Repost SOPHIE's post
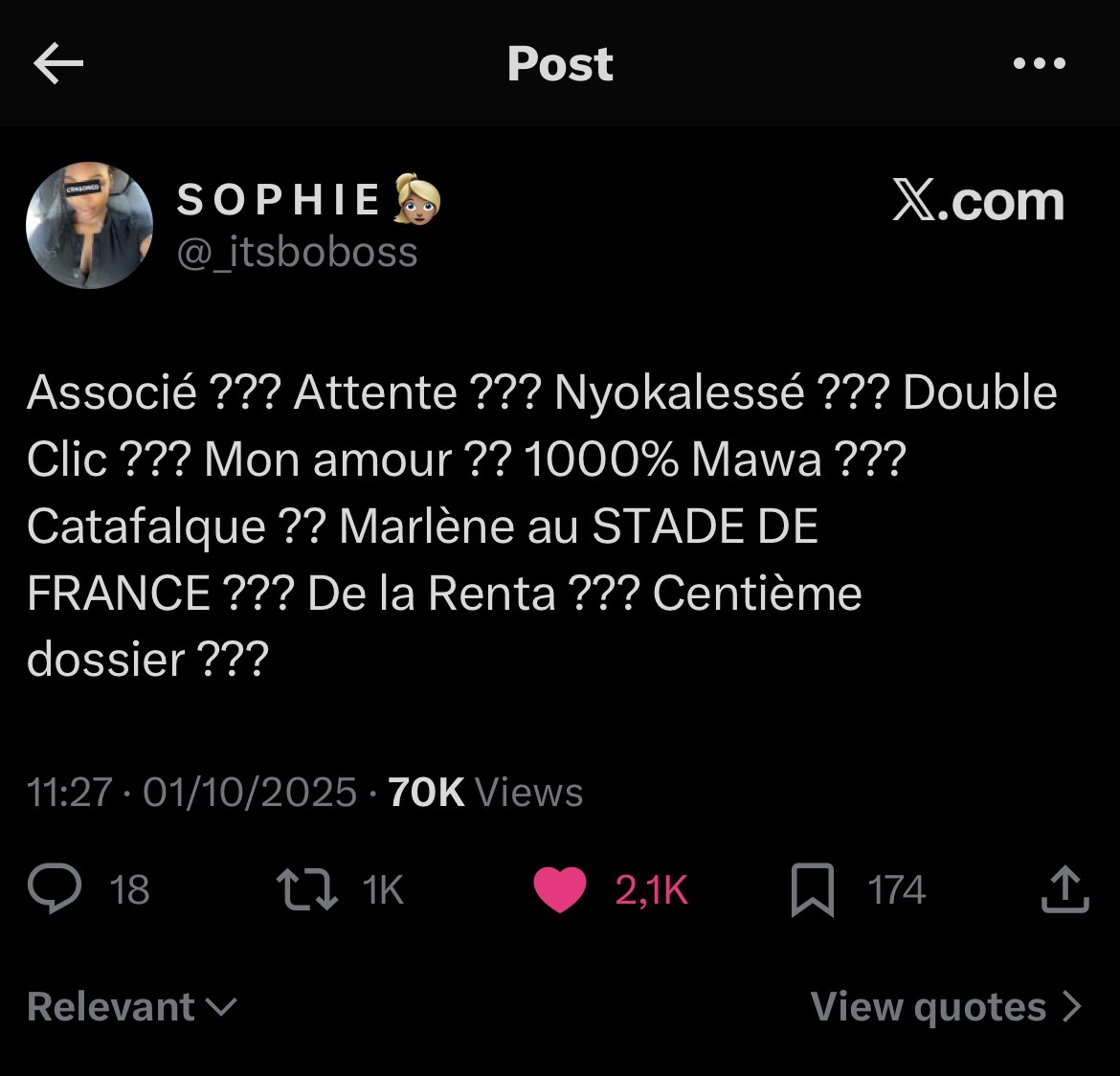Viewport: 1120px width, 1076px height. (307, 889)
